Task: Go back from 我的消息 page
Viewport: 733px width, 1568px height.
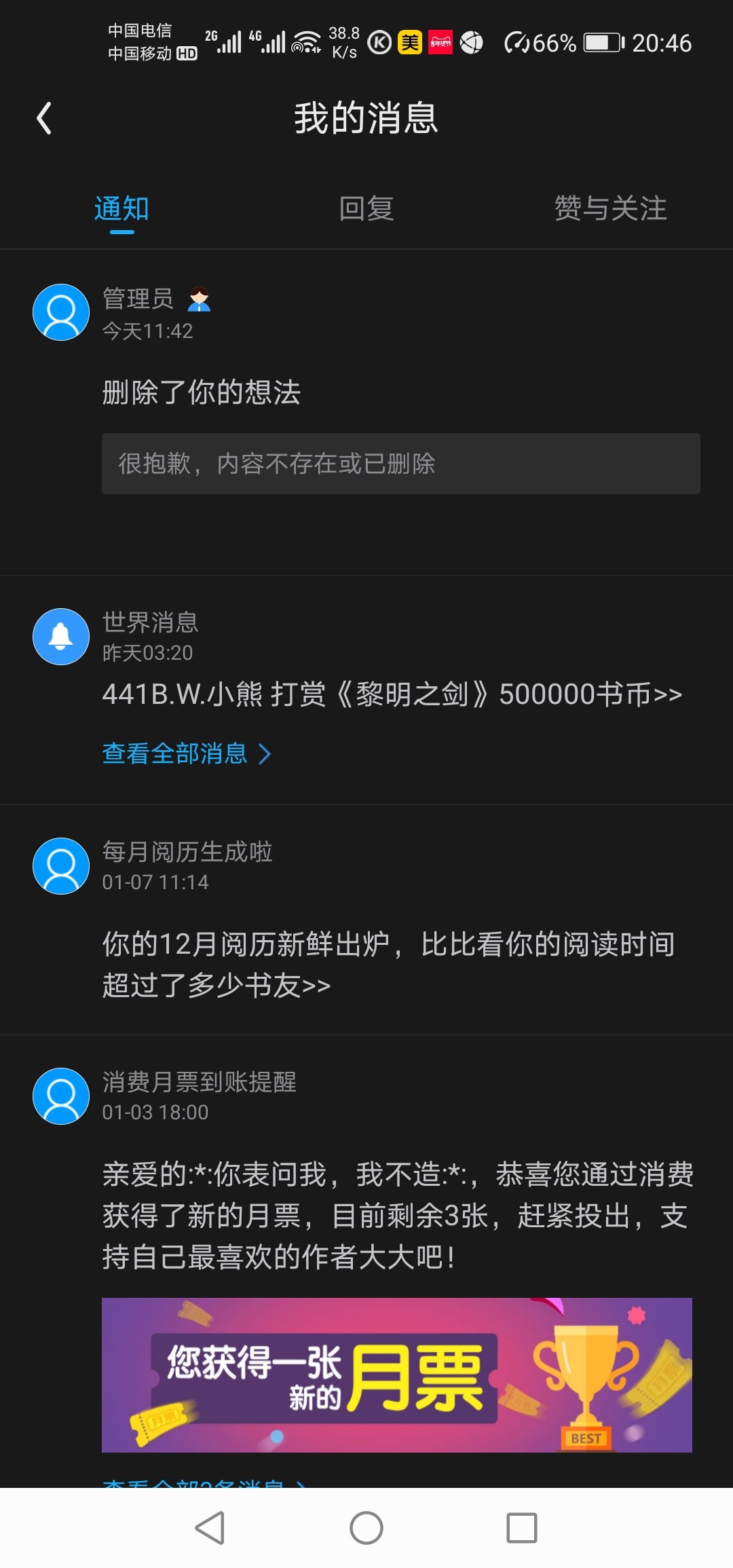Action: click(x=45, y=118)
